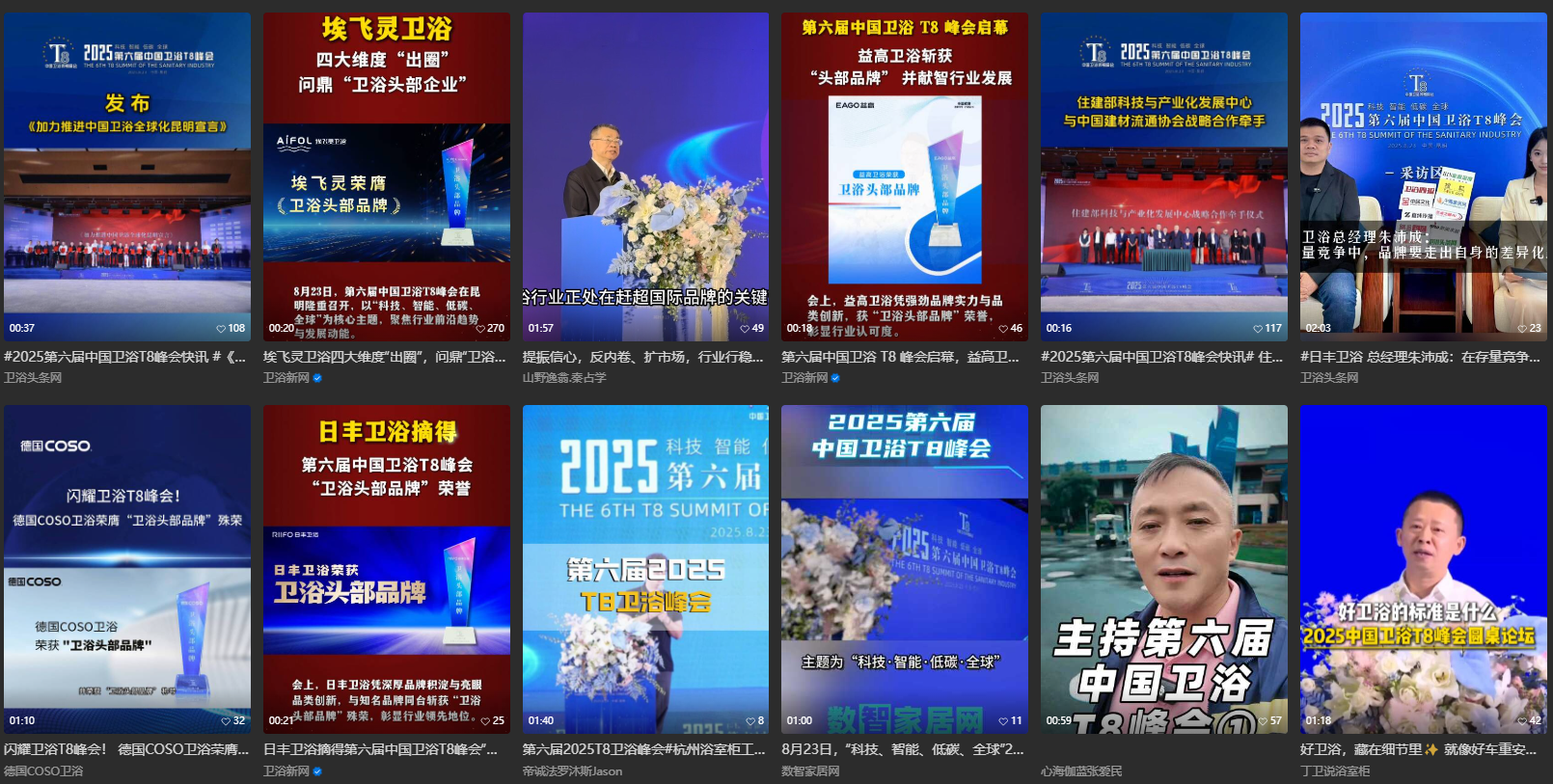Play the 闪耀卫浴T8峰会 德国COSO video
The height and width of the screenshot is (784, 1553).
[x=126, y=569]
